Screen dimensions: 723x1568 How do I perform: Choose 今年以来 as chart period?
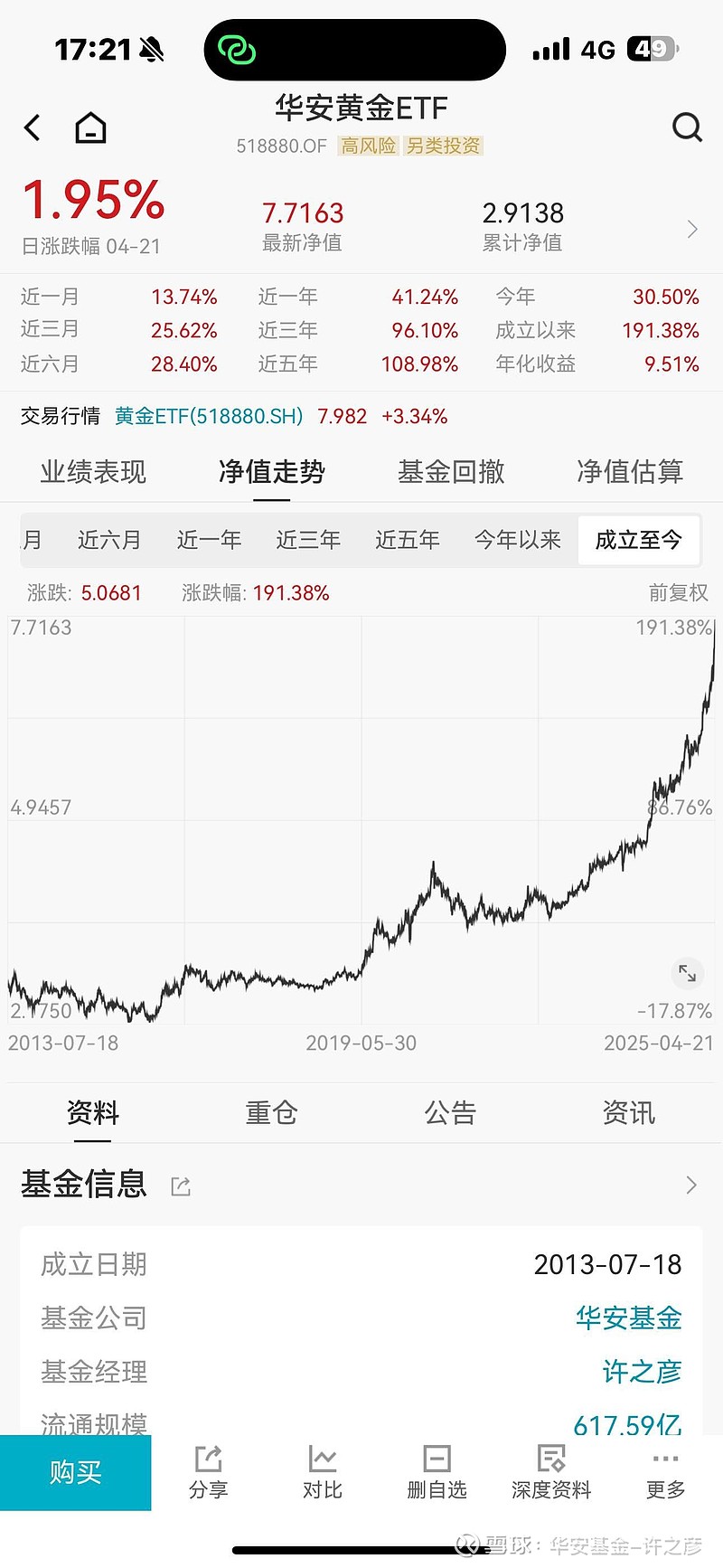tap(516, 540)
